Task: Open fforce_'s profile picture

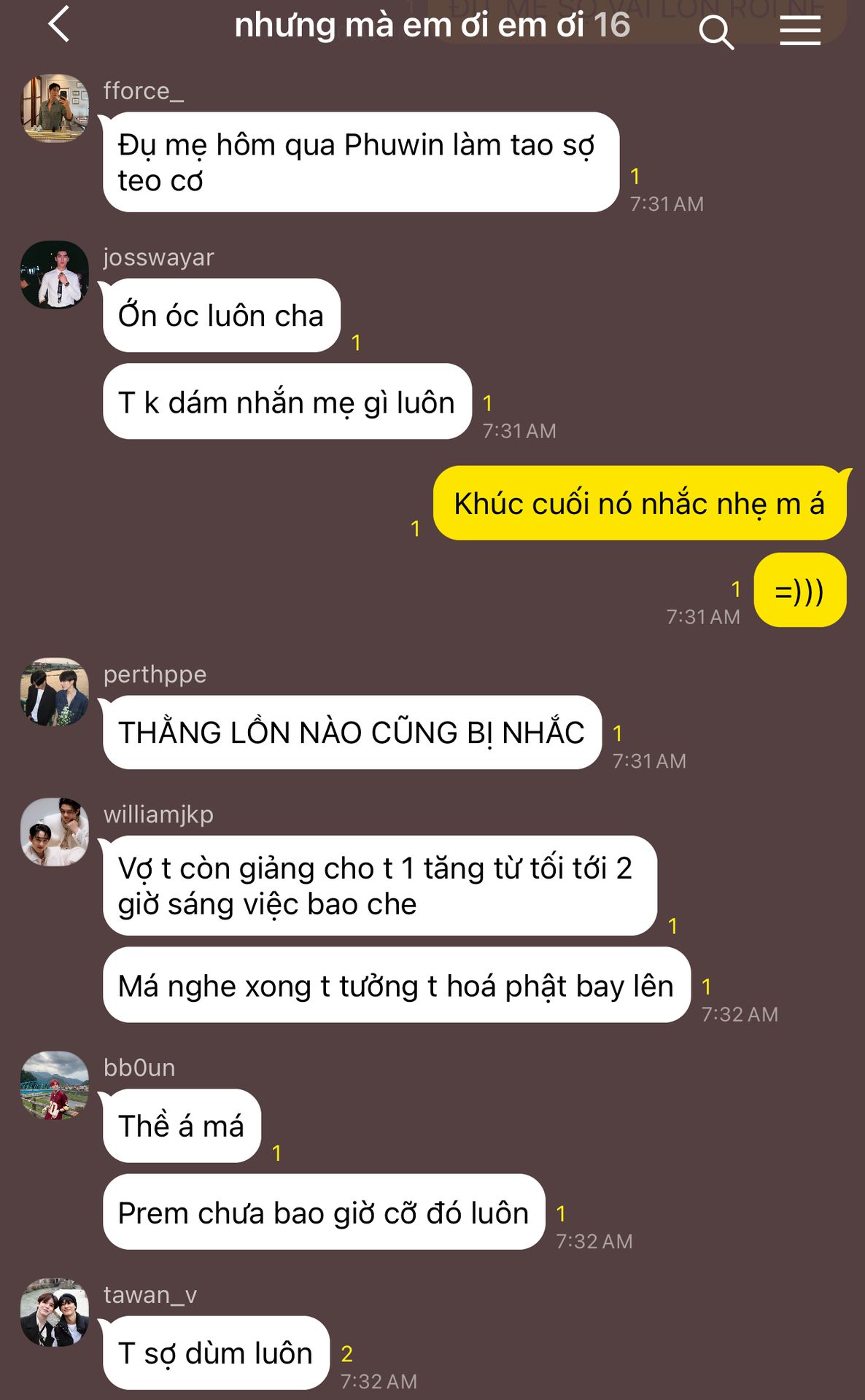Action: (55, 109)
